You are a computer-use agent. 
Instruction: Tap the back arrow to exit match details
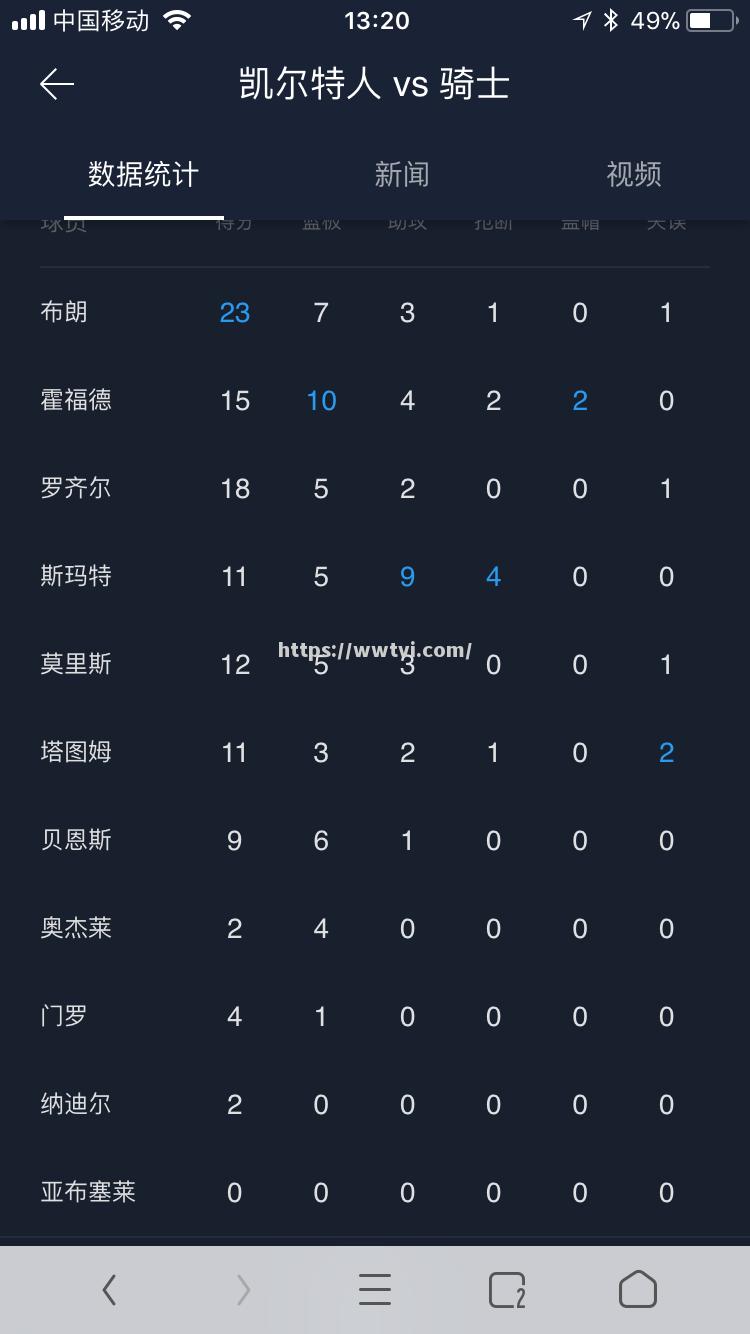(55, 84)
